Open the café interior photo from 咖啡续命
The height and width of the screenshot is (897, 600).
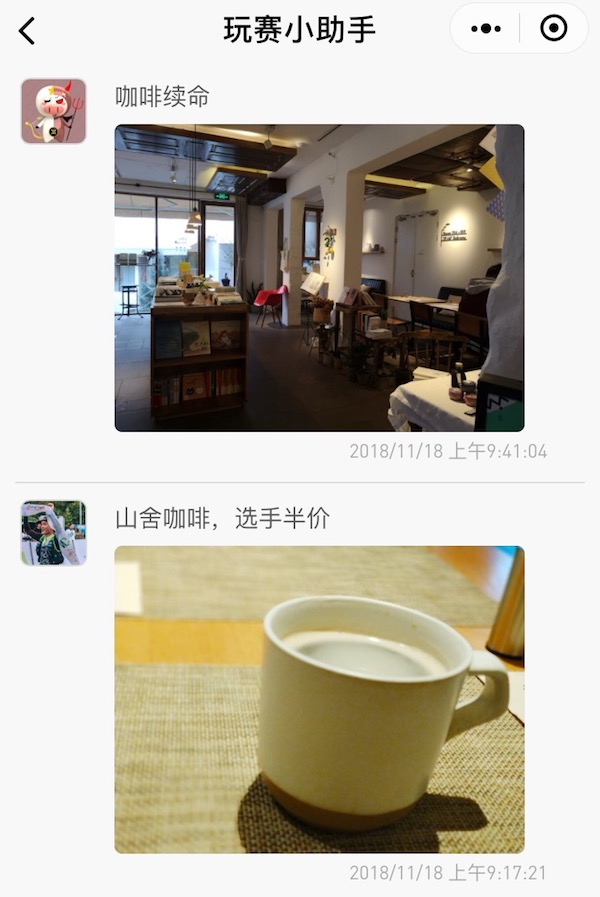[x=319, y=278]
